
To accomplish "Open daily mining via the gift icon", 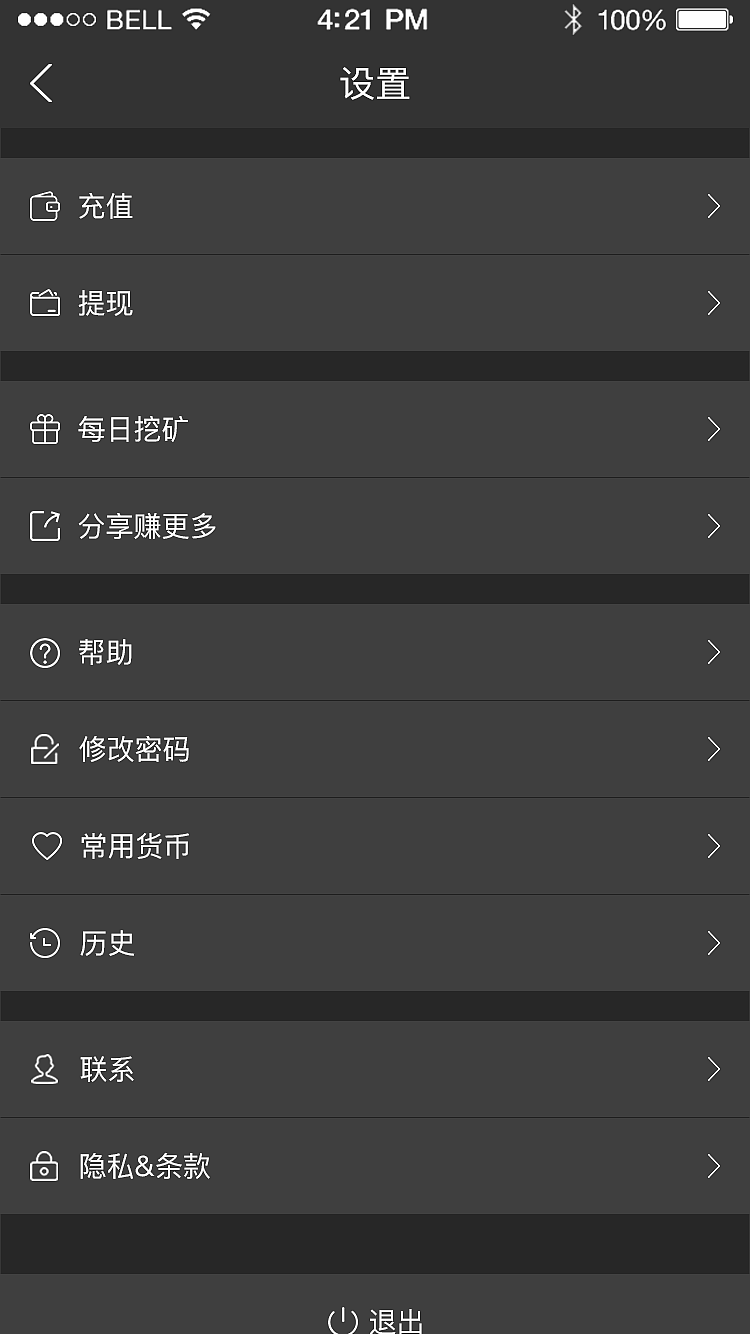I will pyautogui.click(x=45, y=429).
